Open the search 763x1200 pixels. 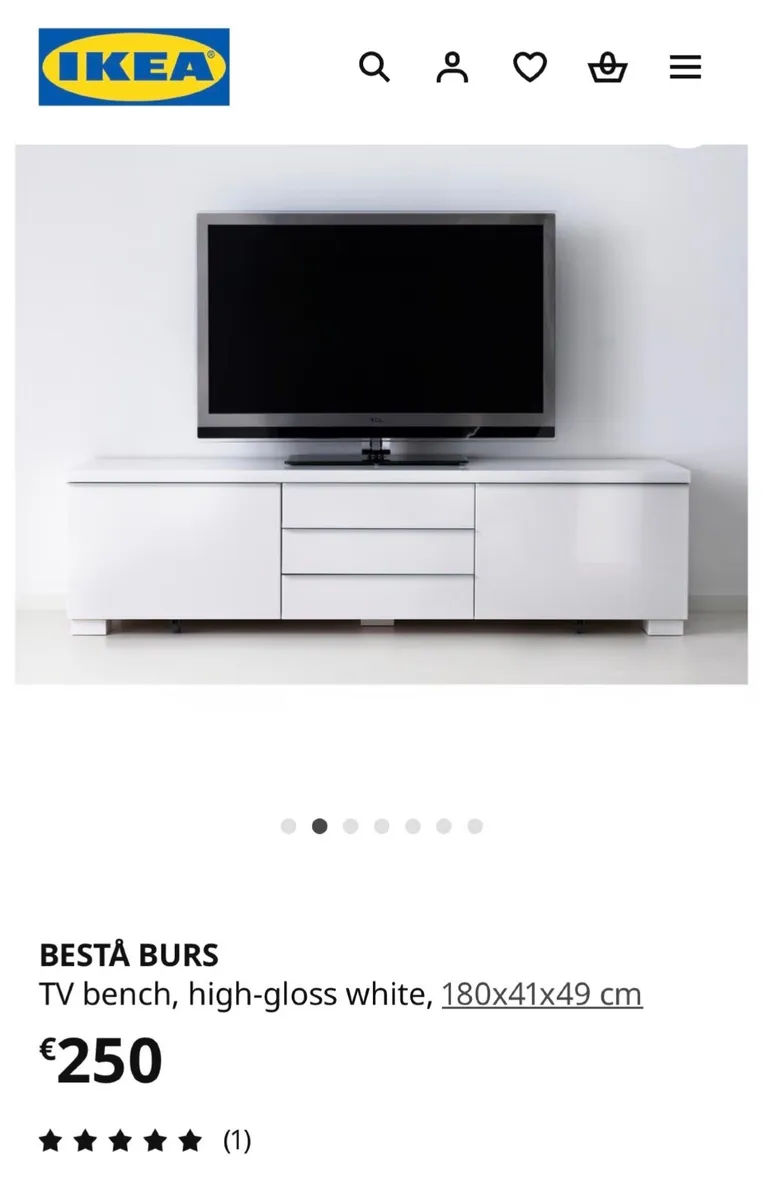tap(375, 67)
